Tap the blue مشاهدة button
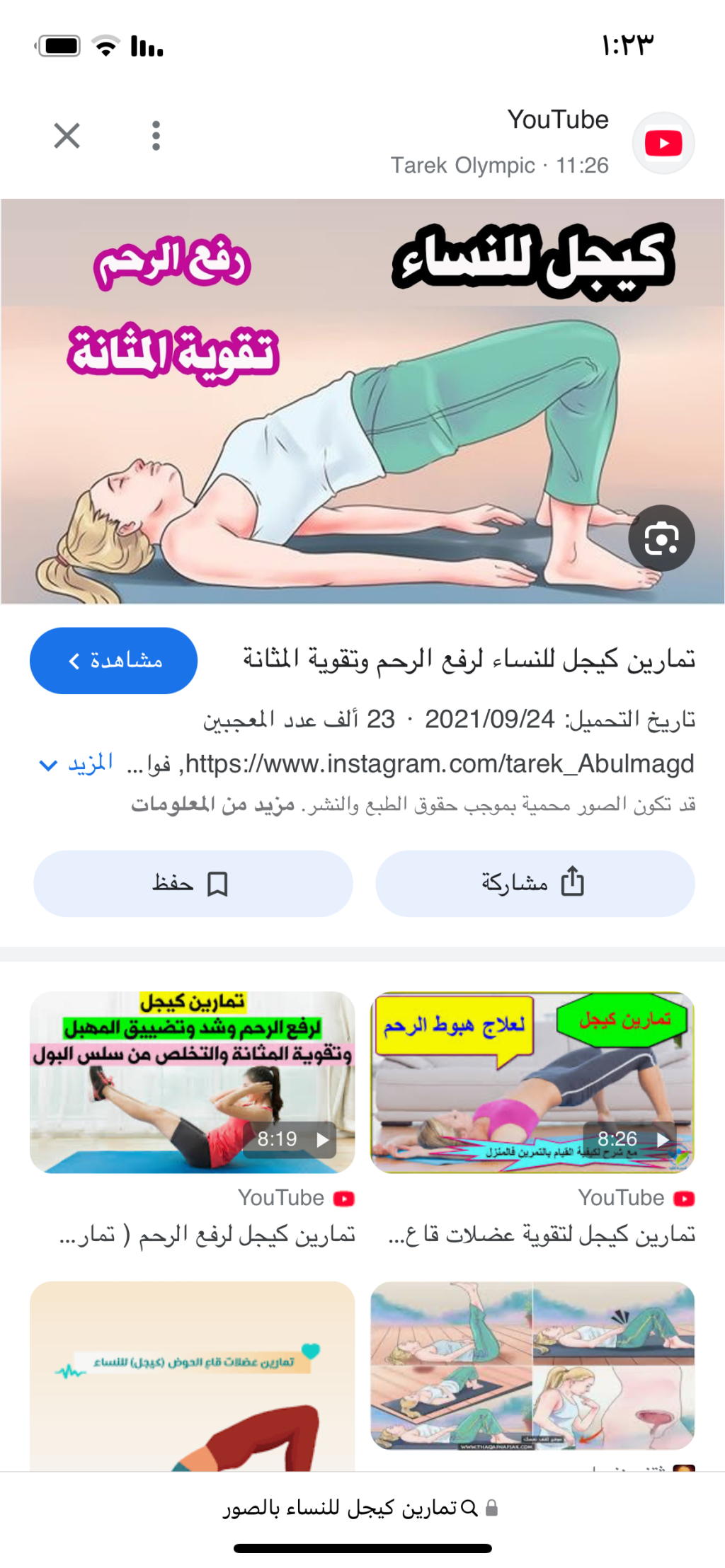This screenshot has height=1568, width=725. (113, 660)
